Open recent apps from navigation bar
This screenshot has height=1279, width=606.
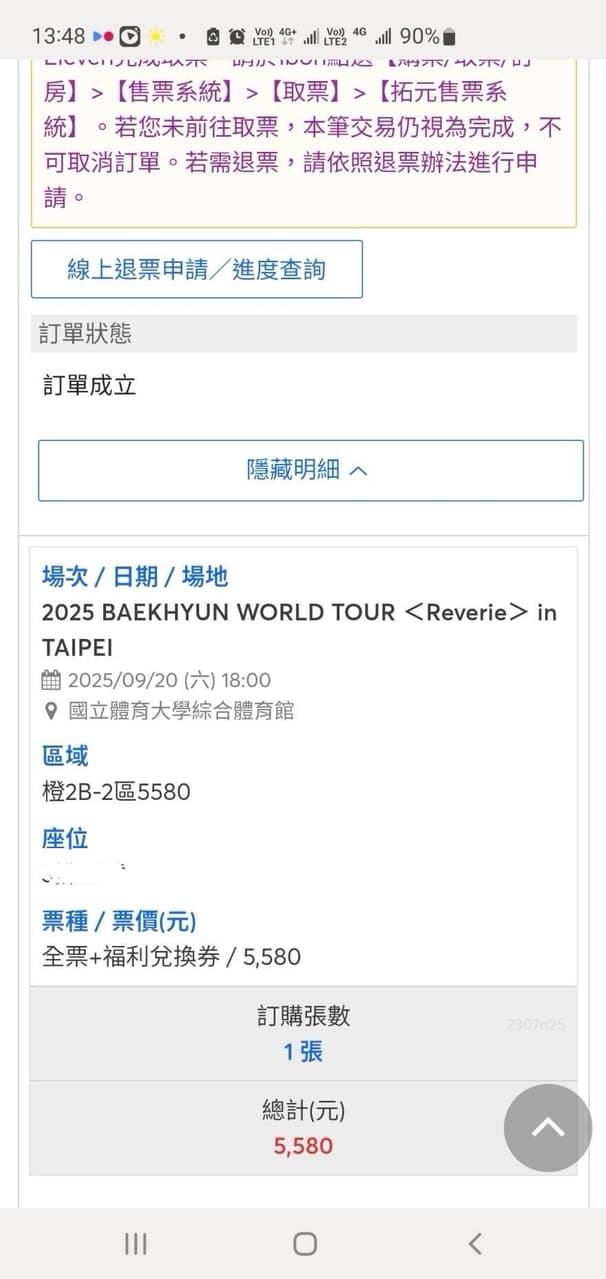coord(136,1243)
